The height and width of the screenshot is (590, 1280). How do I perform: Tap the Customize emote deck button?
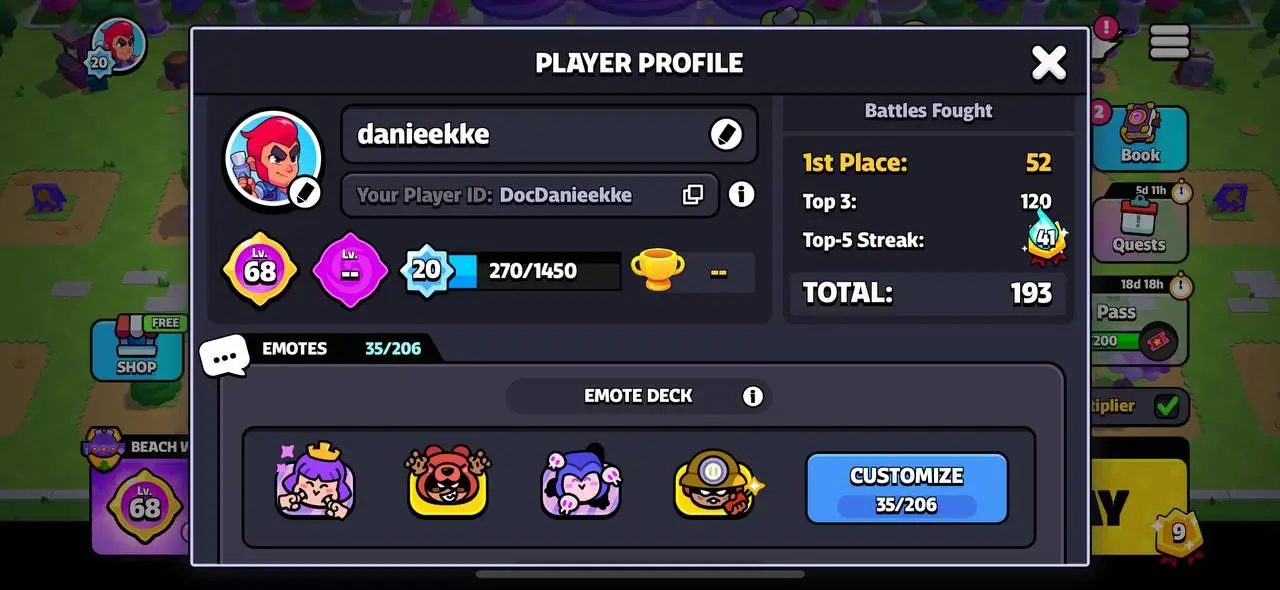(x=906, y=488)
